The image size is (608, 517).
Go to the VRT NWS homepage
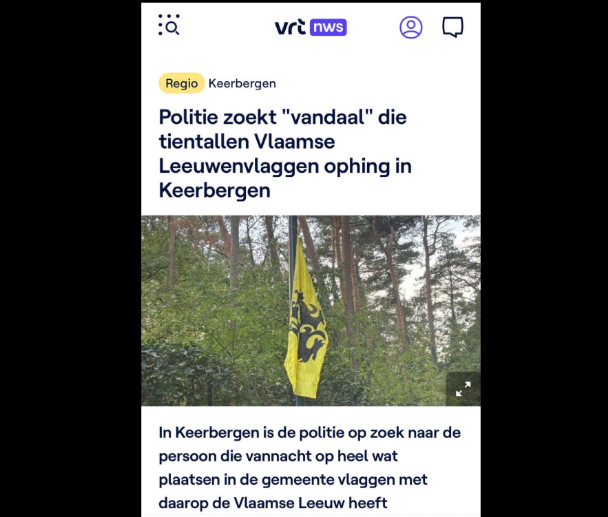point(310,27)
